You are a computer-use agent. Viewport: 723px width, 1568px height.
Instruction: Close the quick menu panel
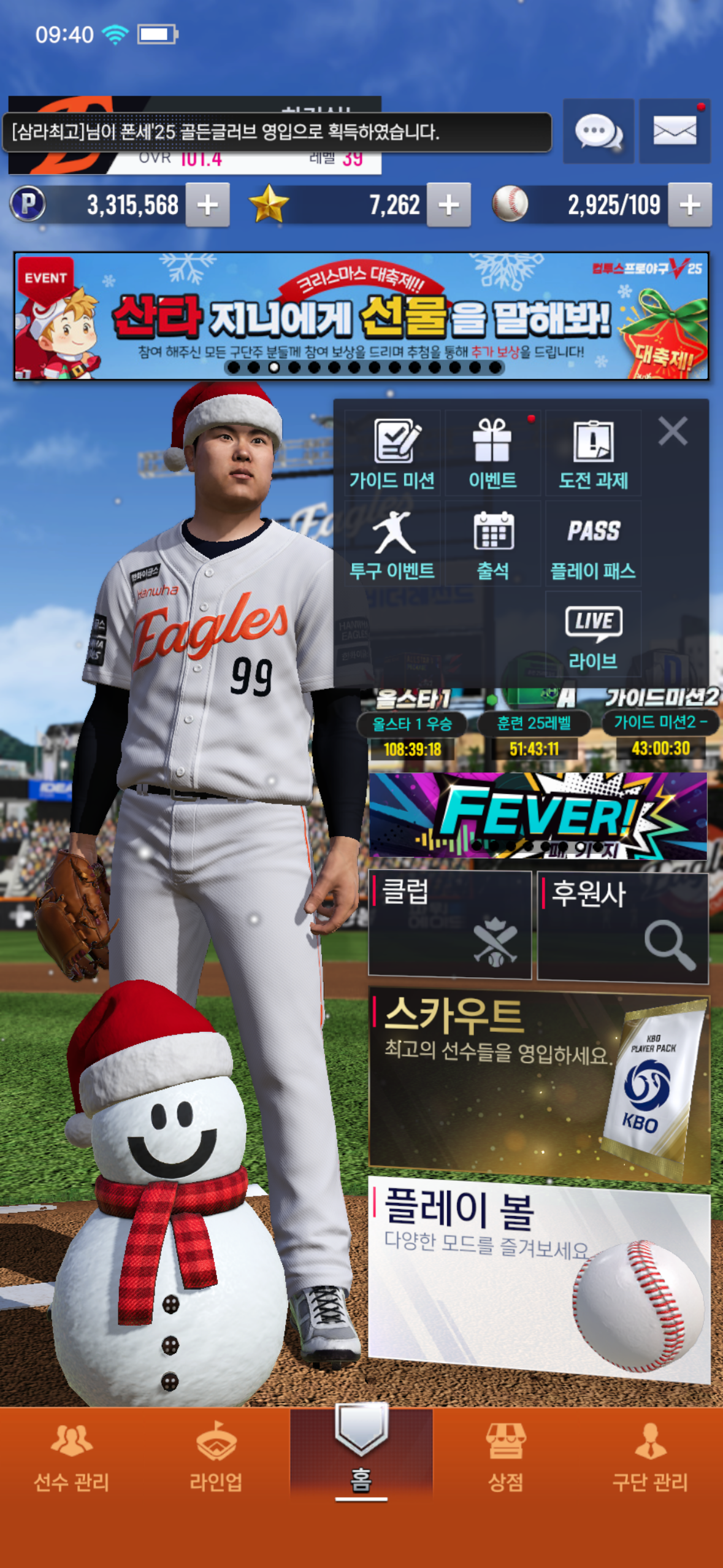(673, 431)
